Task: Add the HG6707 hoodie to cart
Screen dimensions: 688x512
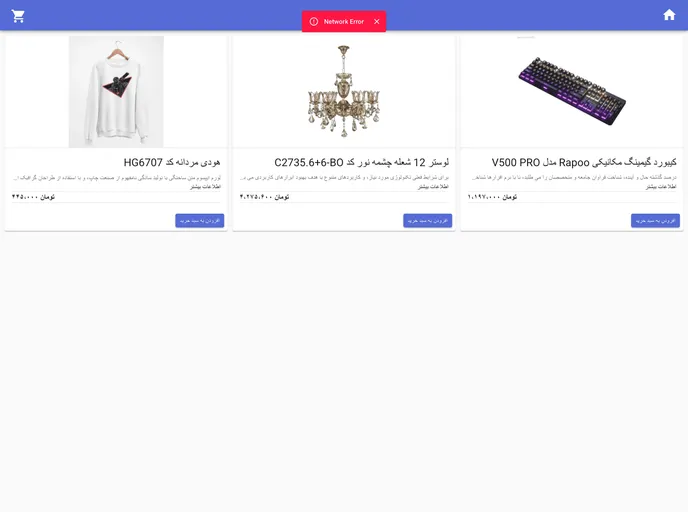Action: pos(199,220)
